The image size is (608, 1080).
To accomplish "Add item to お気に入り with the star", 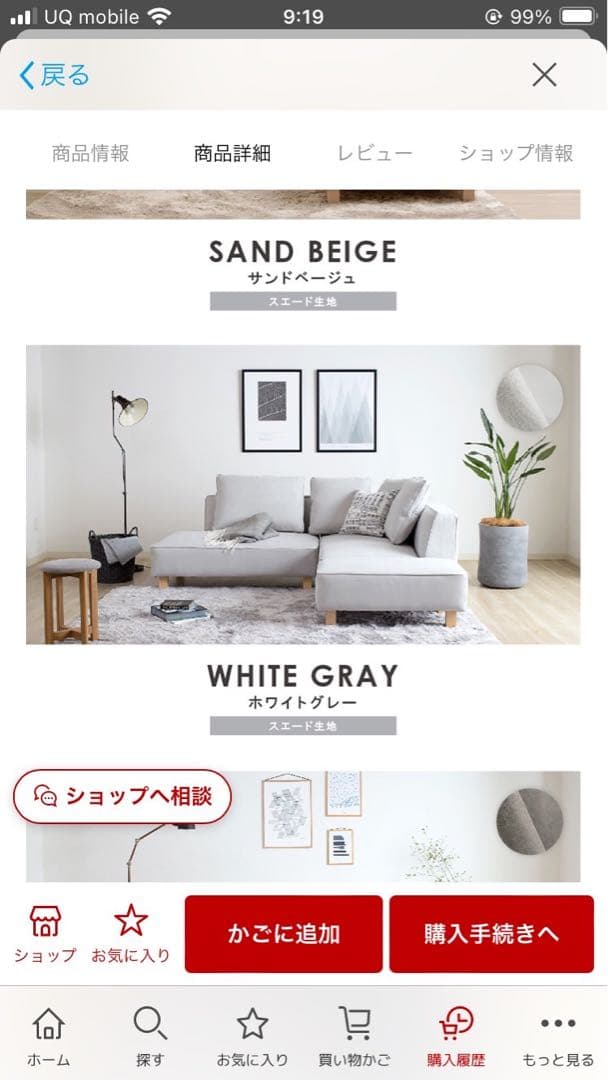I will [x=131, y=934].
